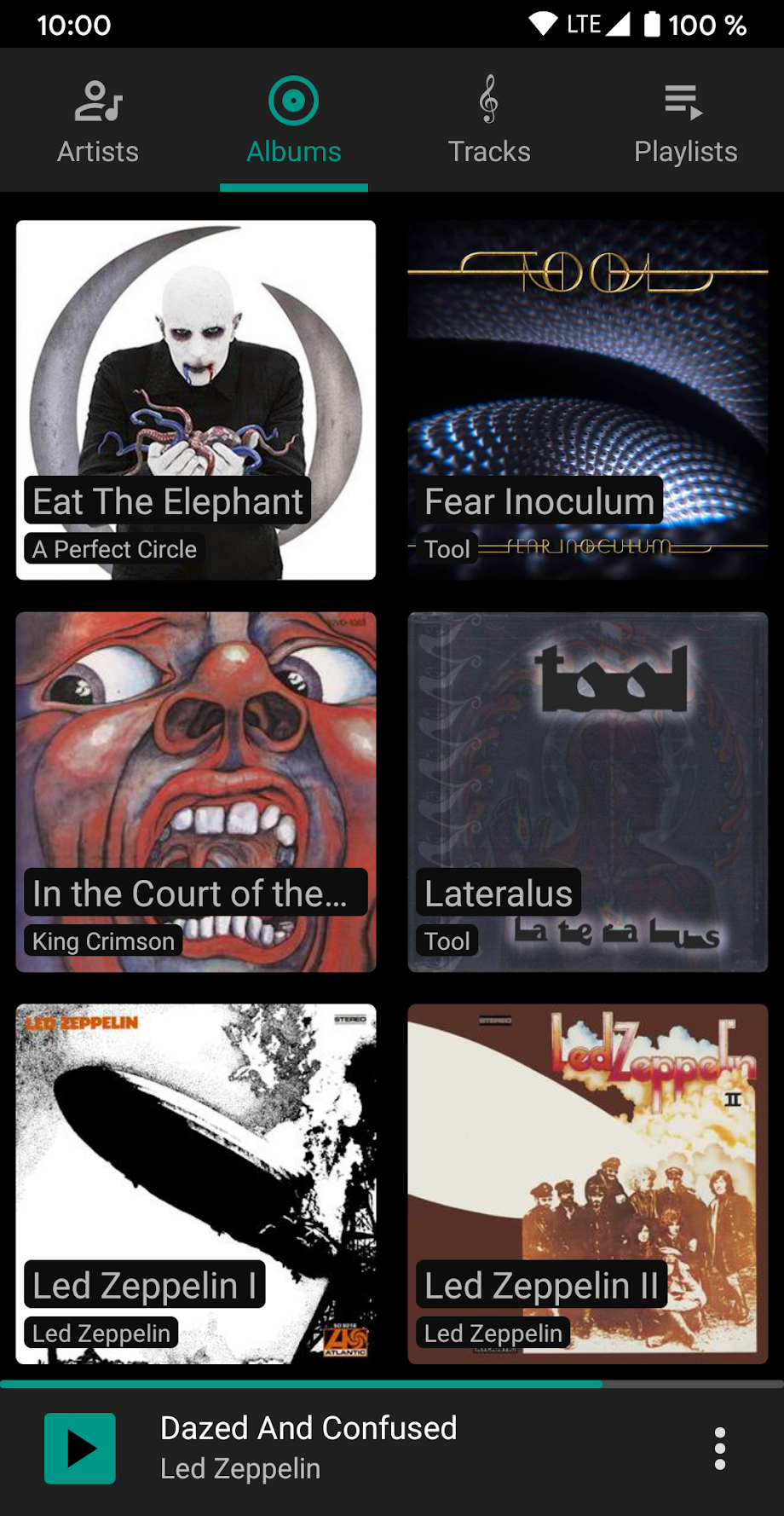Go to the Tracks tab
784x1516 pixels.
[490, 121]
